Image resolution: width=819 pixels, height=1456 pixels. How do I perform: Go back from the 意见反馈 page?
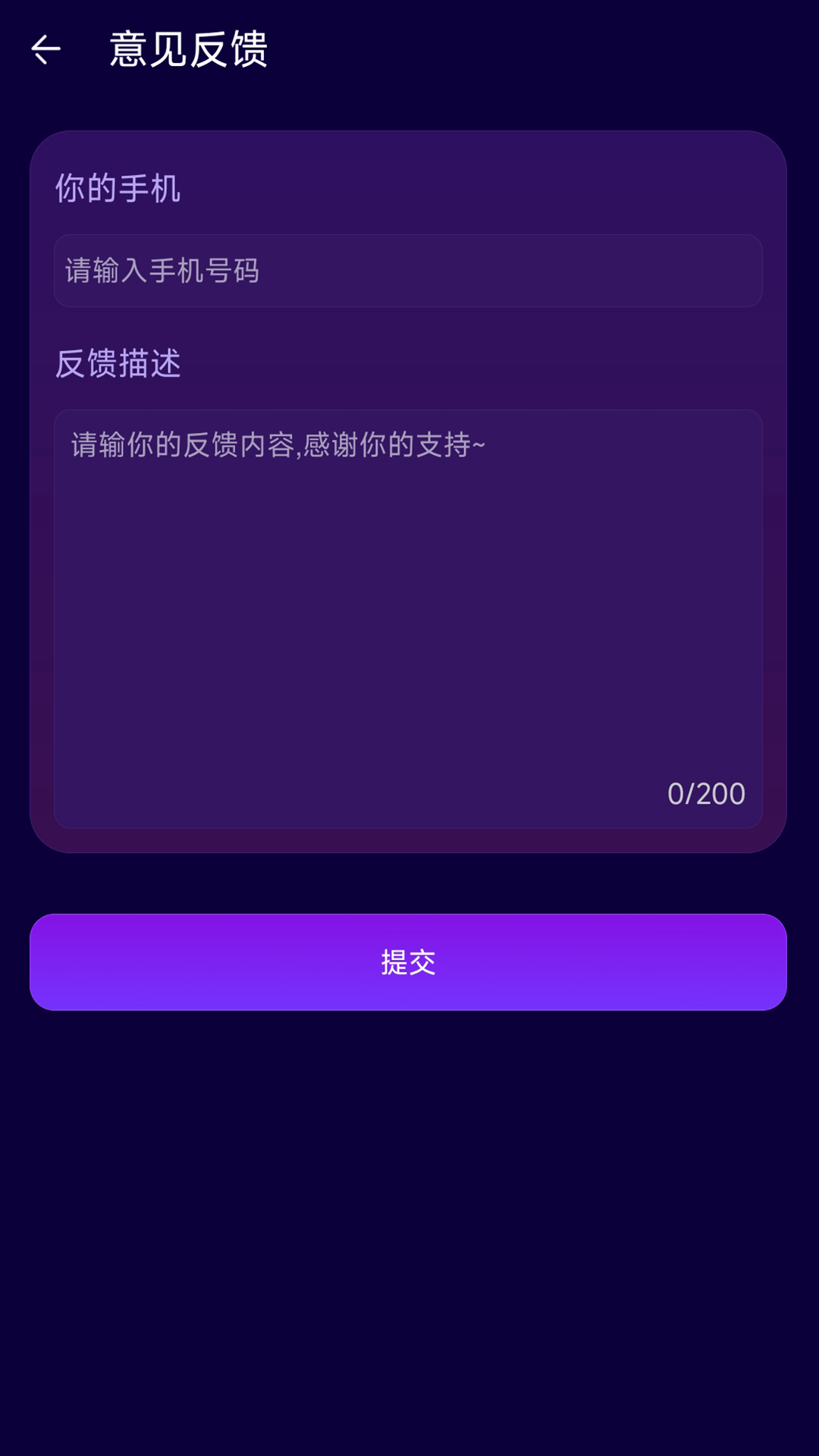(45, 50)
